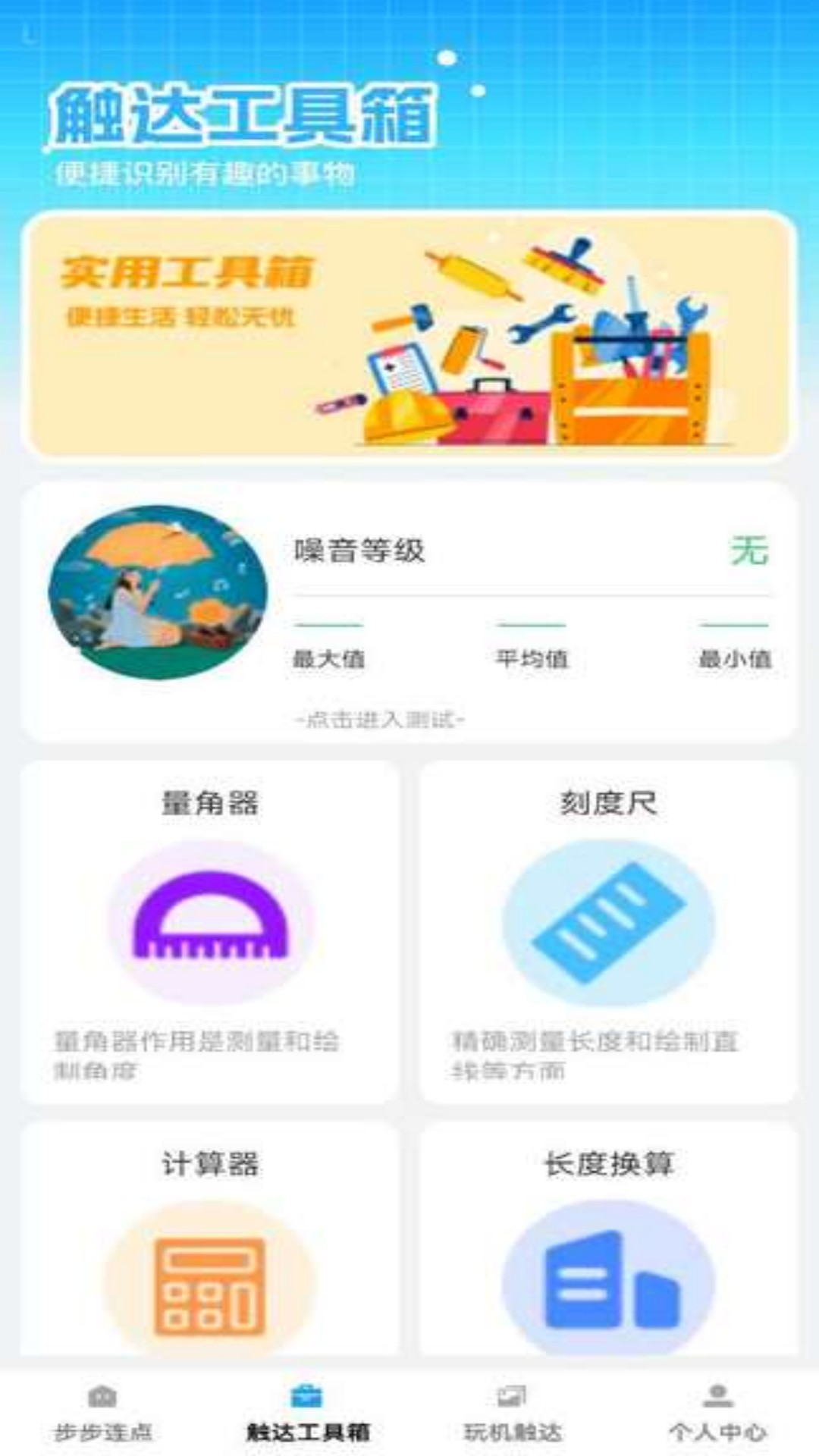Screen dimensions: 819x1456
Task: Open the 量角器 protractor tool
Action: (x=210, y=932)
